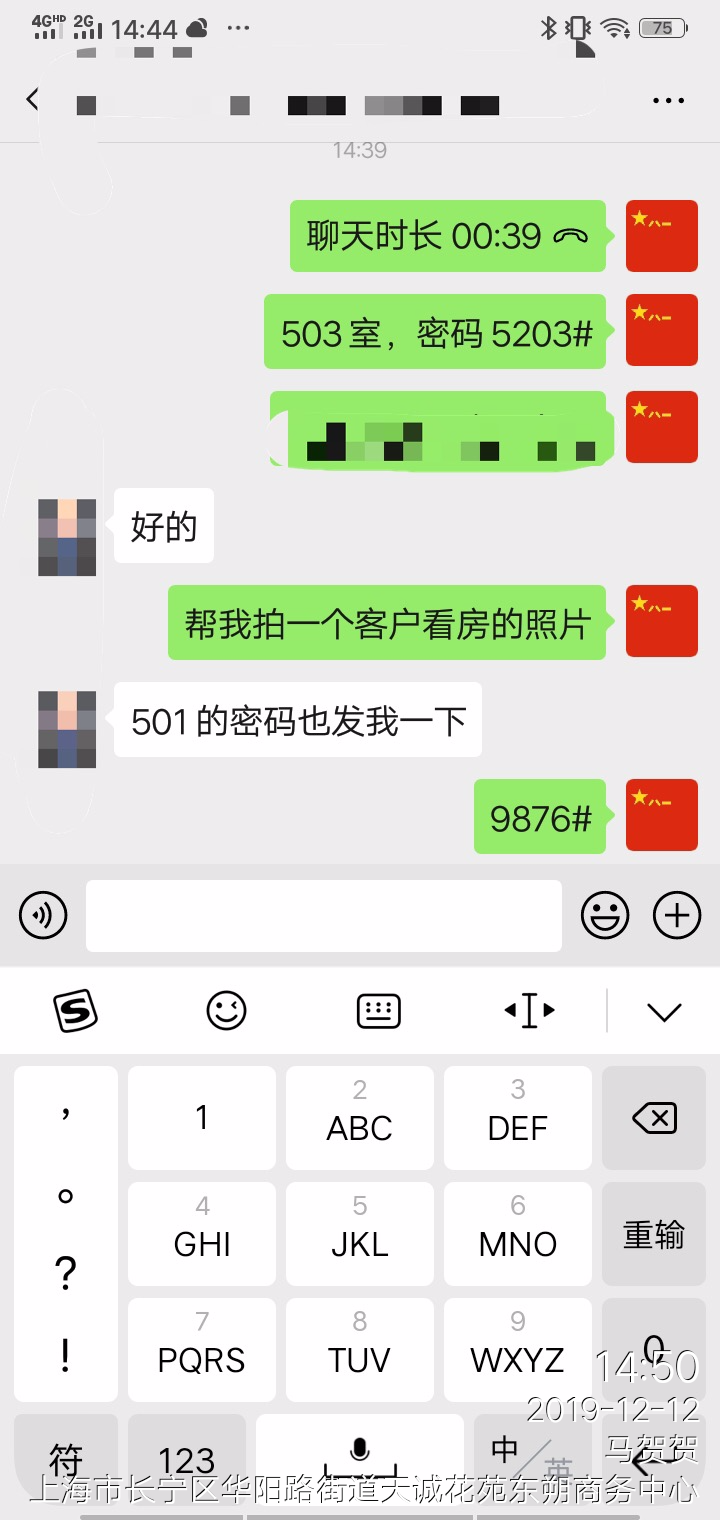This screenshot has height=1520, width=720.
Task: Collapse the keyboard with the down chevron
Action: [x=664, y=1011]
